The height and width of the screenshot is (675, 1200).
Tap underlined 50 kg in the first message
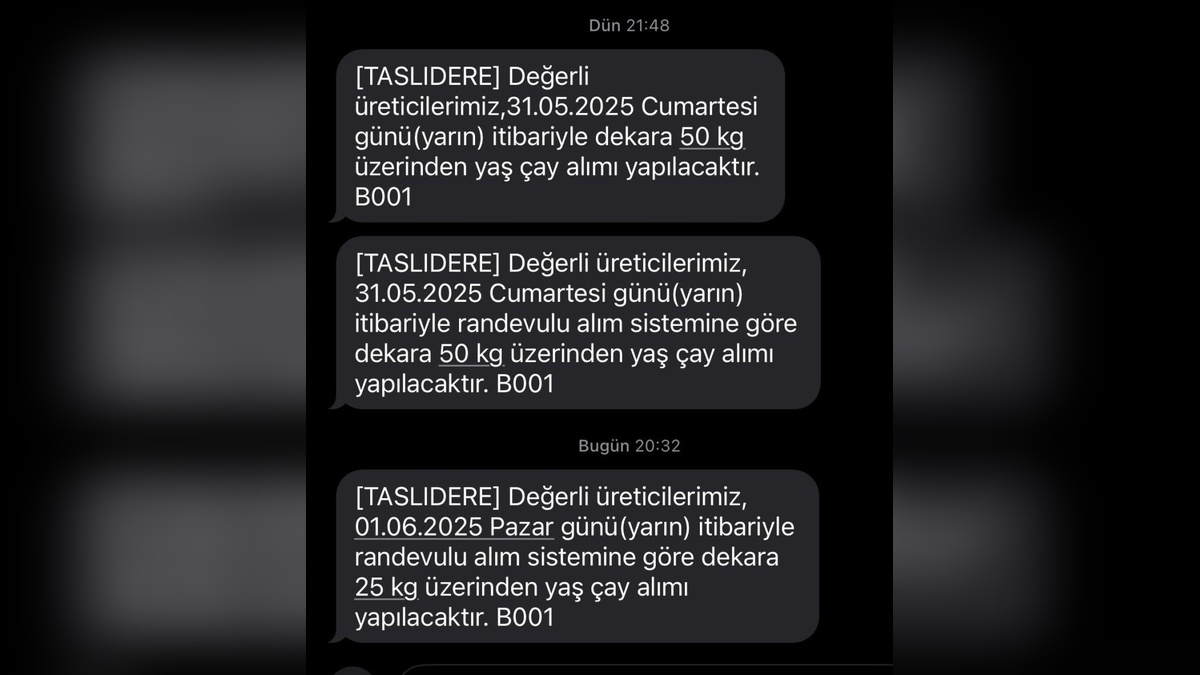(711, 137)
